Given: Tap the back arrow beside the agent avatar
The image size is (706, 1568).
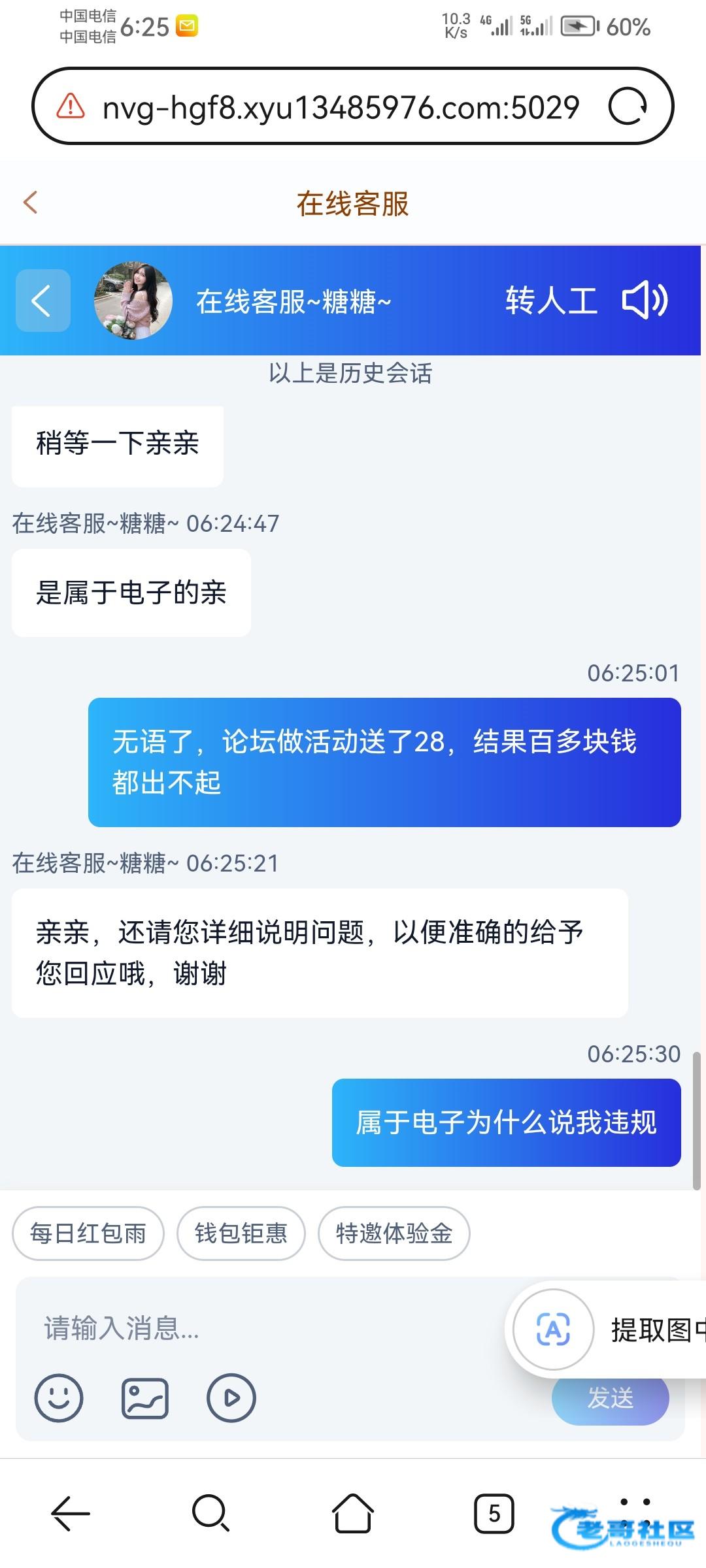Looking at the screenshot, I should 42,301.
